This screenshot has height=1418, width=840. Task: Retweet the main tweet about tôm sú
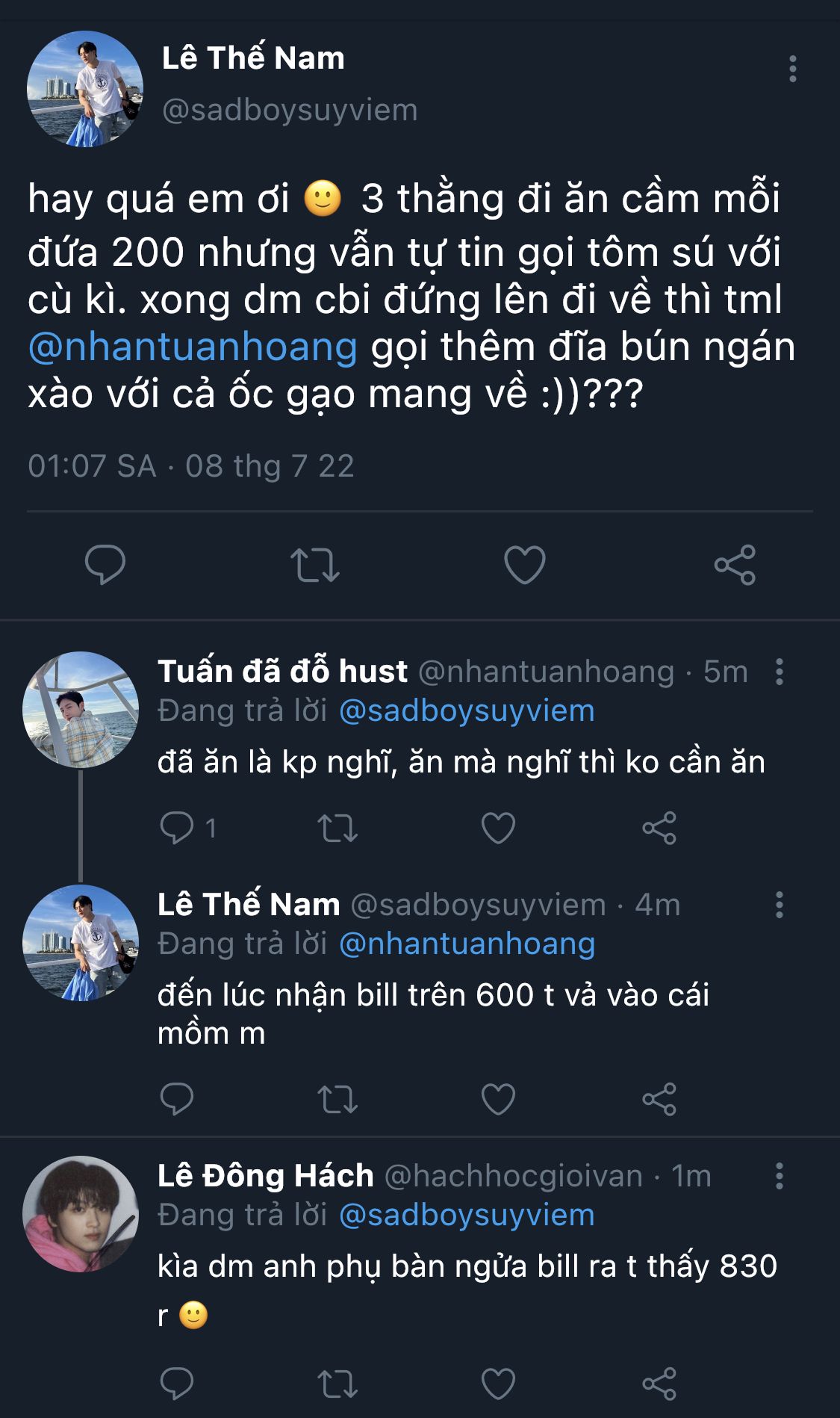(314, 564)
